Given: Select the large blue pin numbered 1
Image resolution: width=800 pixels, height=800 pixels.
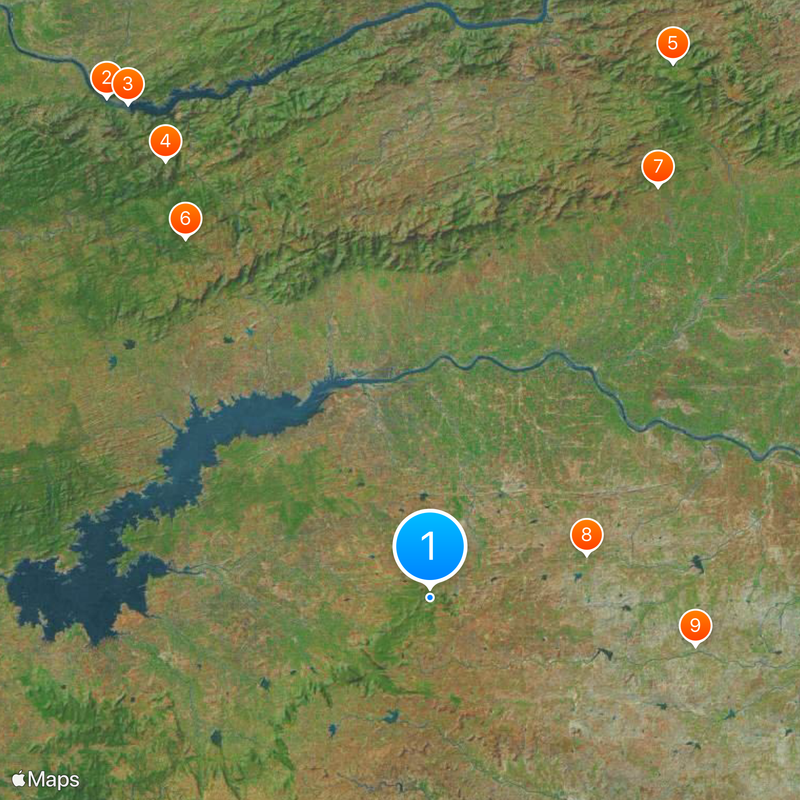Looking at the screenshot, I should click(x=430, y=546).
